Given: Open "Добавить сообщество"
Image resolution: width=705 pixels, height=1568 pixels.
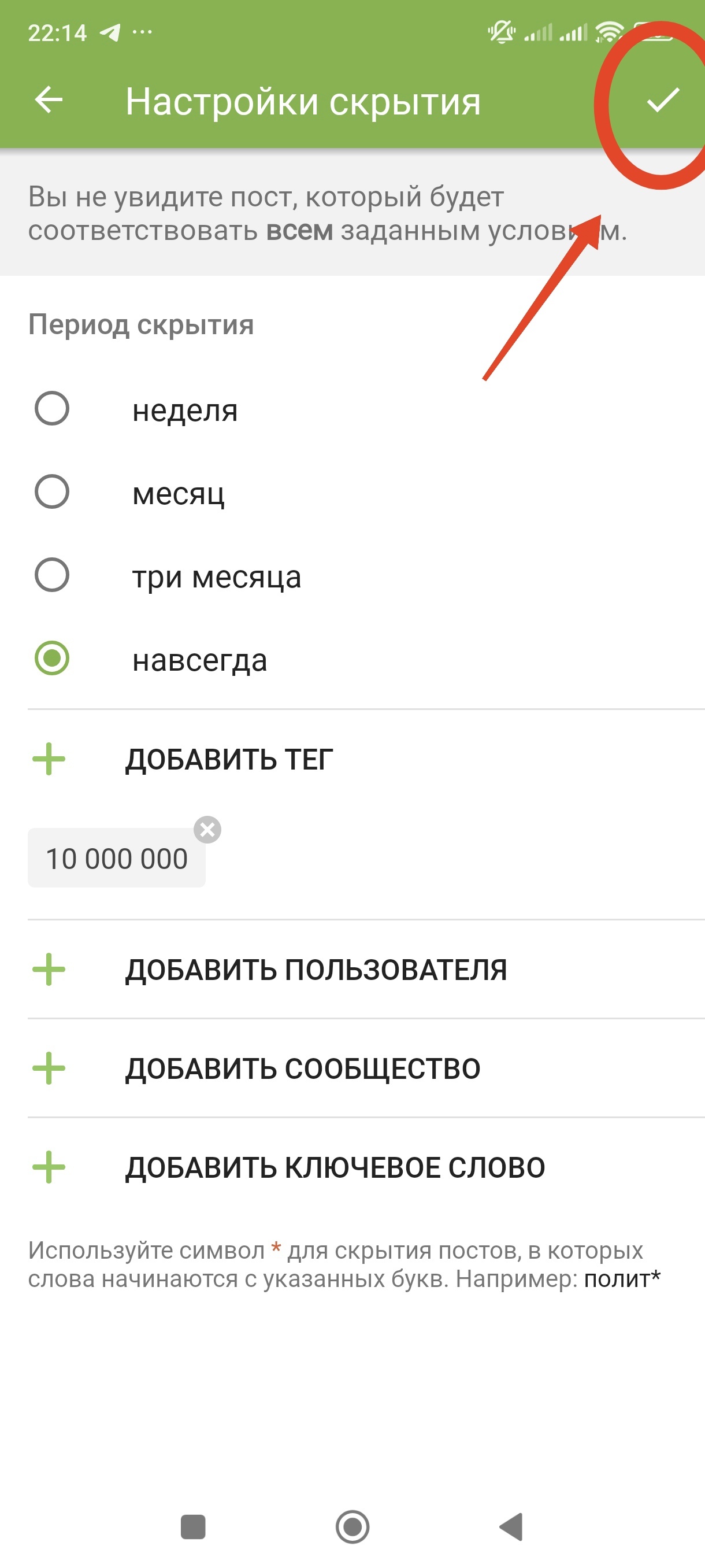Looking at the screenshot, I should [x=303, y=1069].
